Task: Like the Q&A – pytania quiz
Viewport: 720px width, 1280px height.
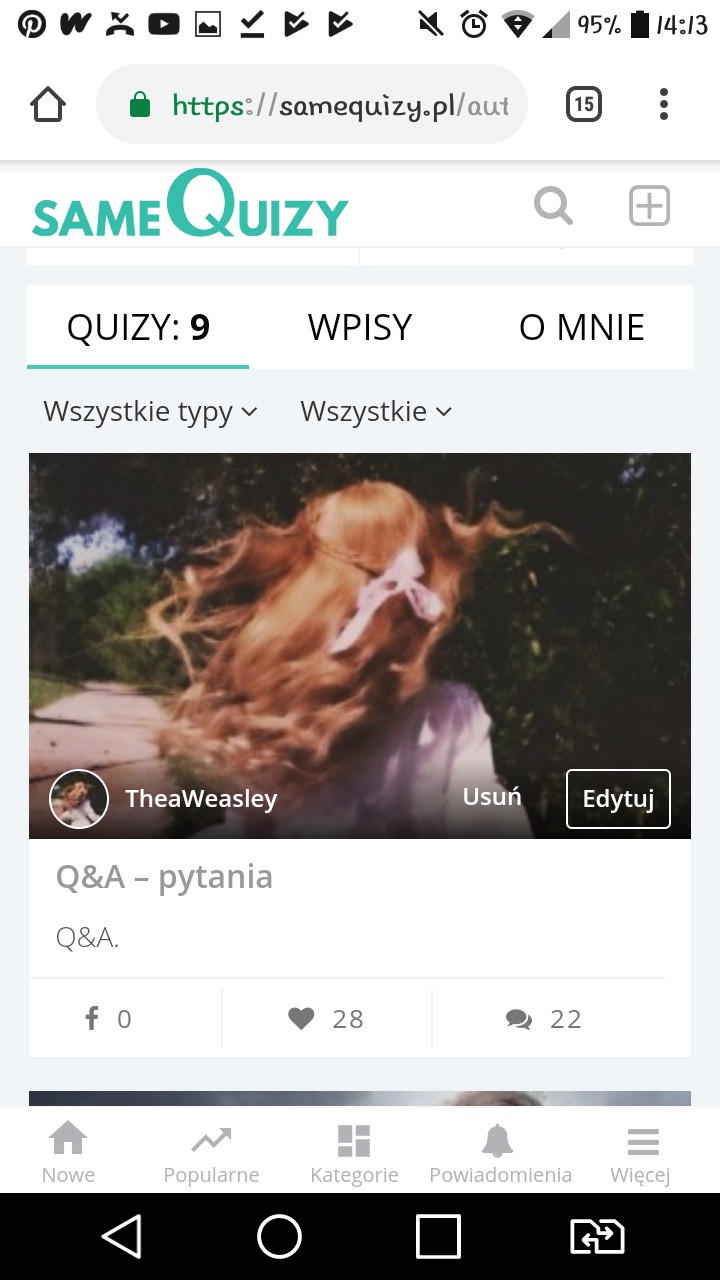Action: 326,1019
